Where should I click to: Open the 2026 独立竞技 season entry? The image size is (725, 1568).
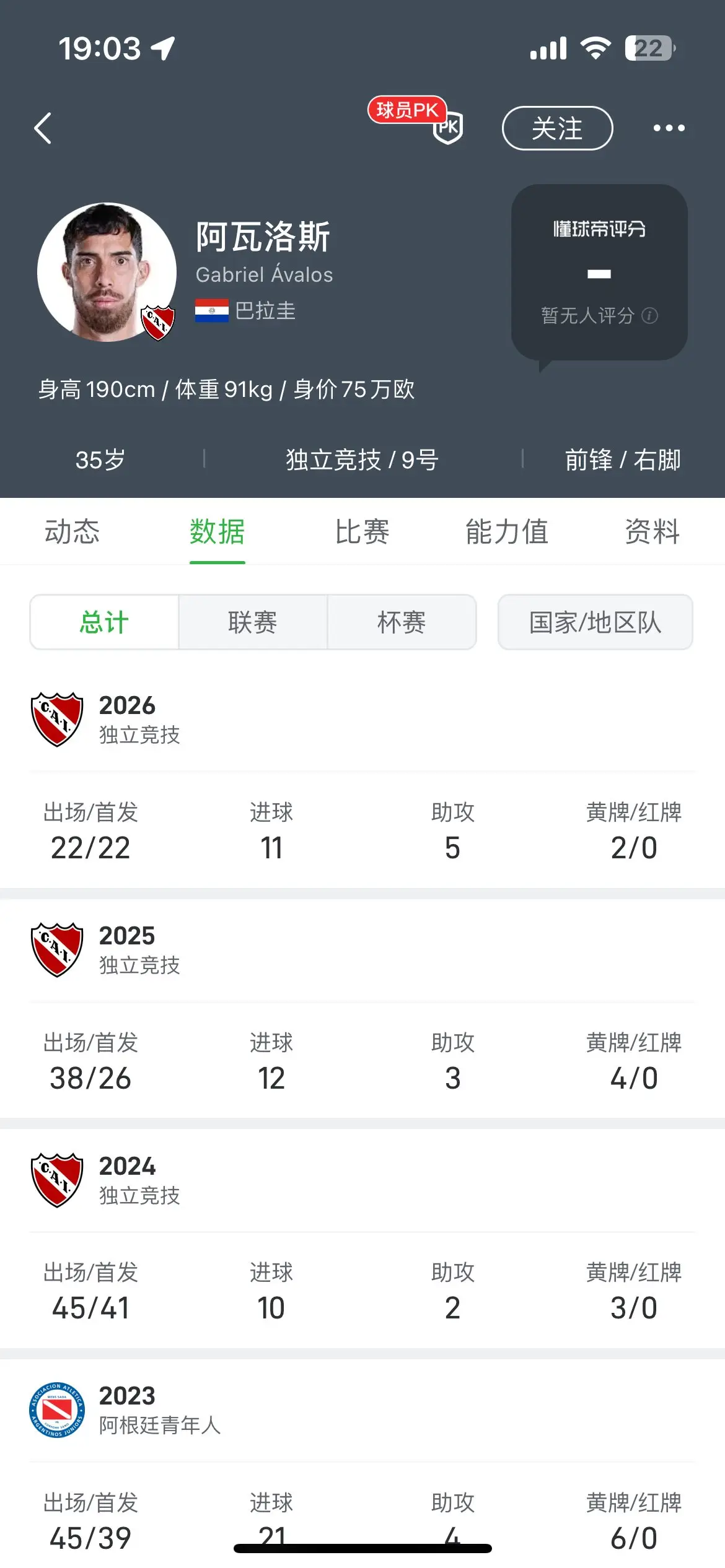[x=362, y=719]
